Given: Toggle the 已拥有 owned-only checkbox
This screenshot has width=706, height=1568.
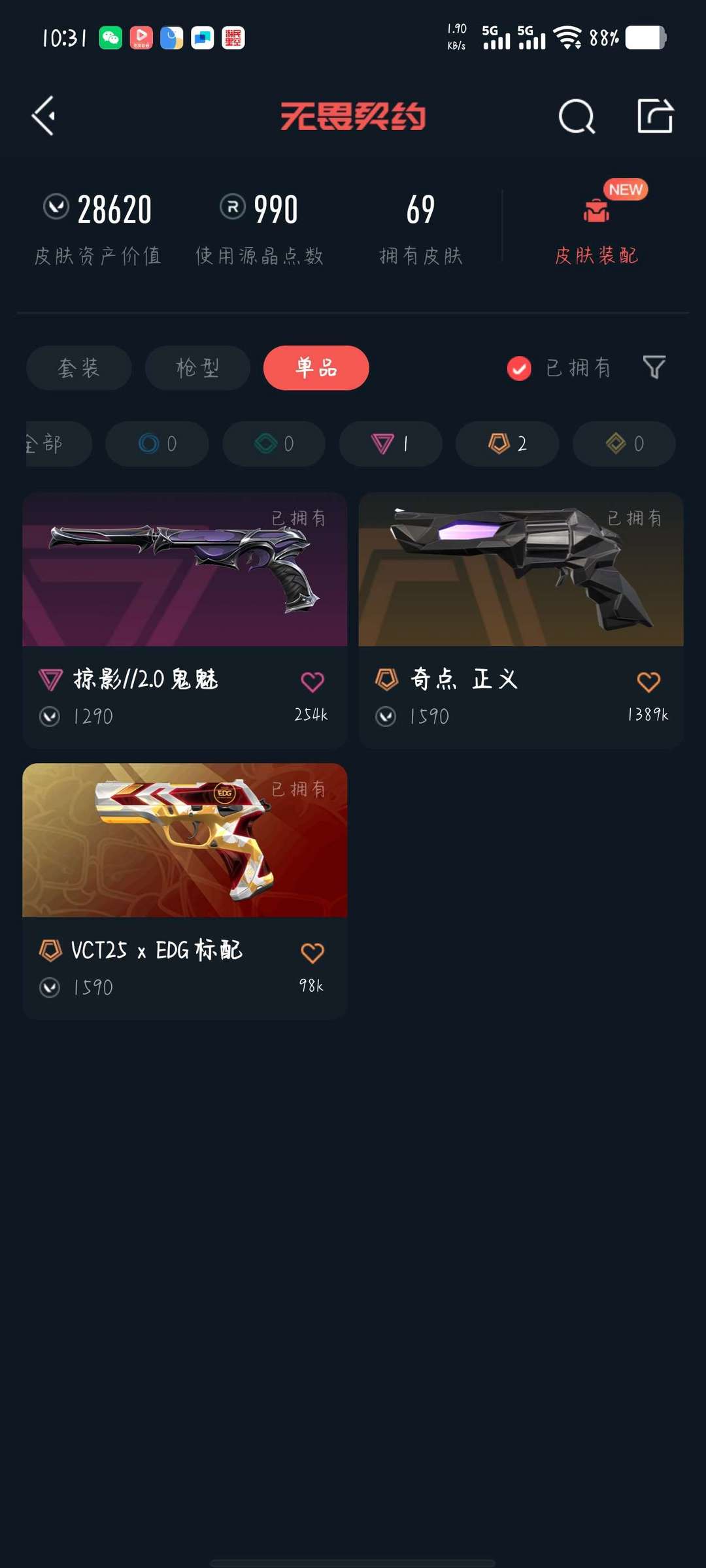Looking at the screenshot, I should [x=519, y=368].
